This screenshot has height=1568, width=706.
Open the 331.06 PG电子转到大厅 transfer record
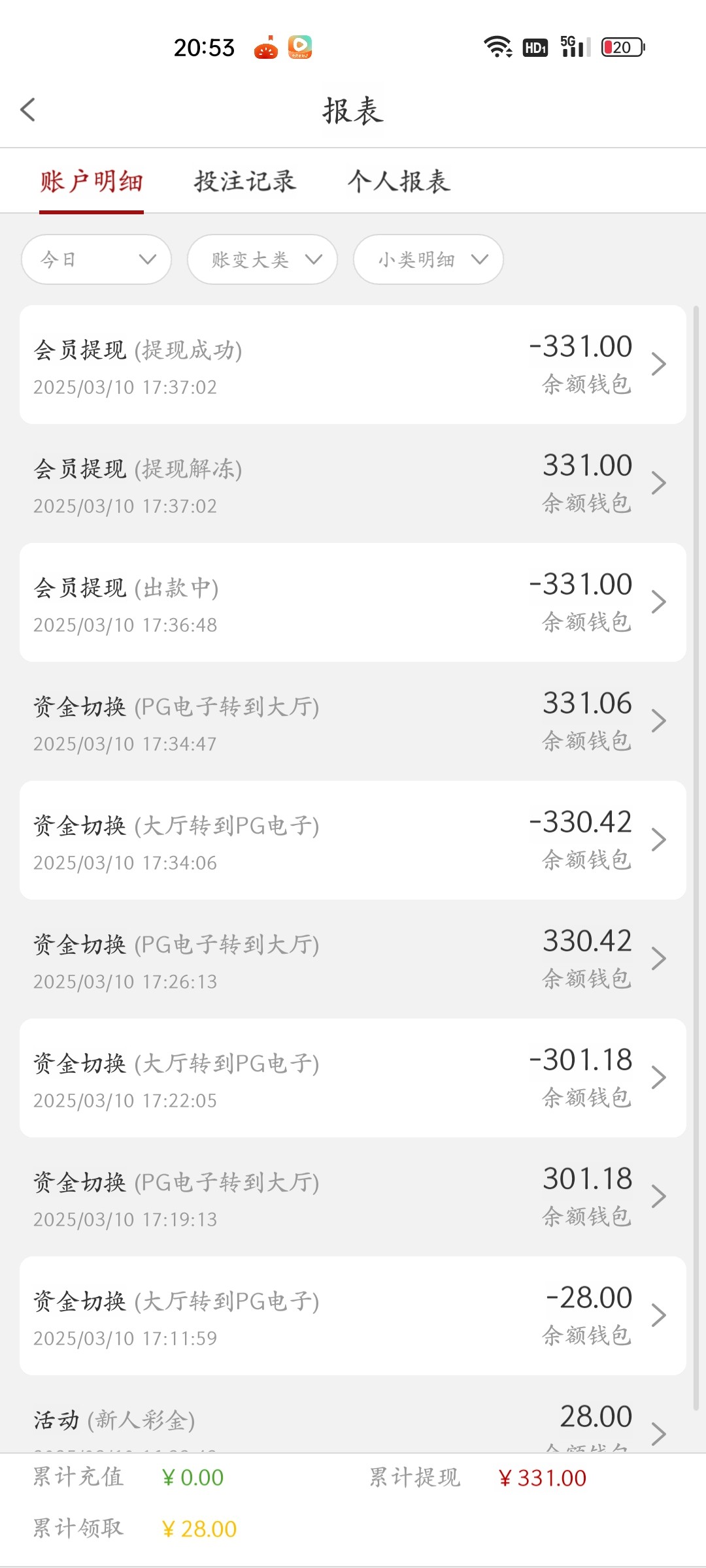353,721
